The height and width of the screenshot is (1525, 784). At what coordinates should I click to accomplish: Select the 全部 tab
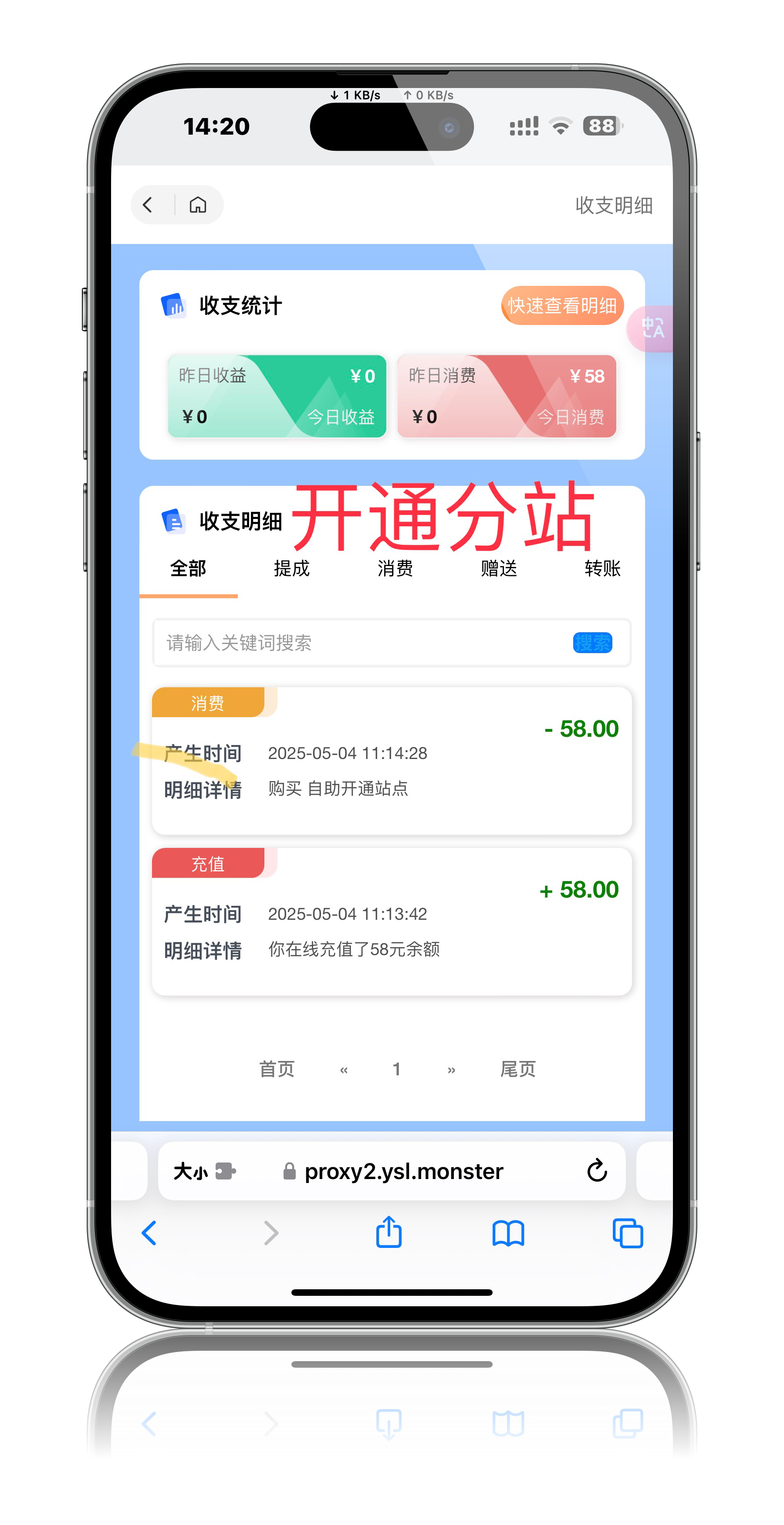[x=188, y=568]
